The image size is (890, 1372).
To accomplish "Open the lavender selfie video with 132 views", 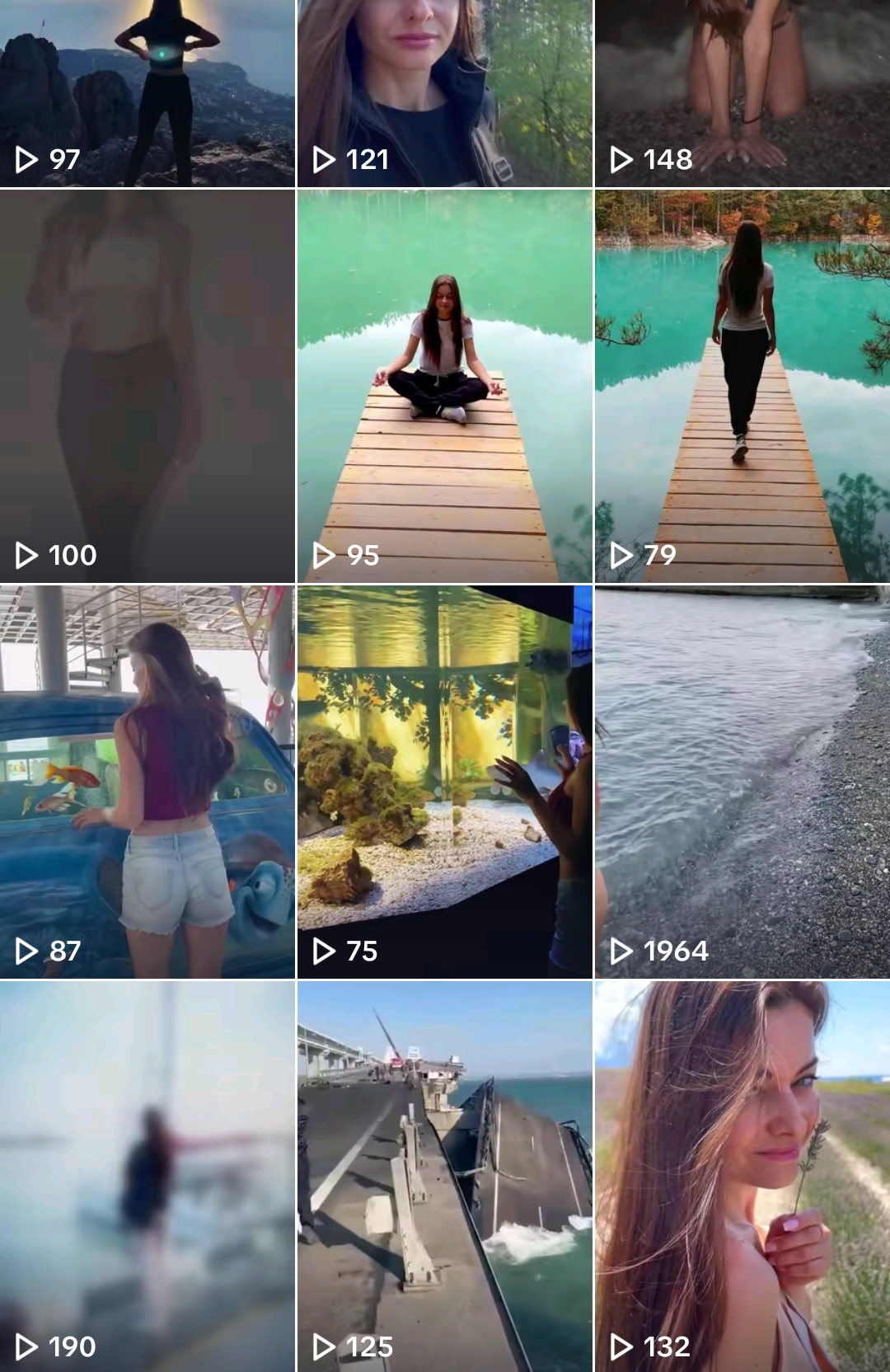I will [x=742, y=1176].
